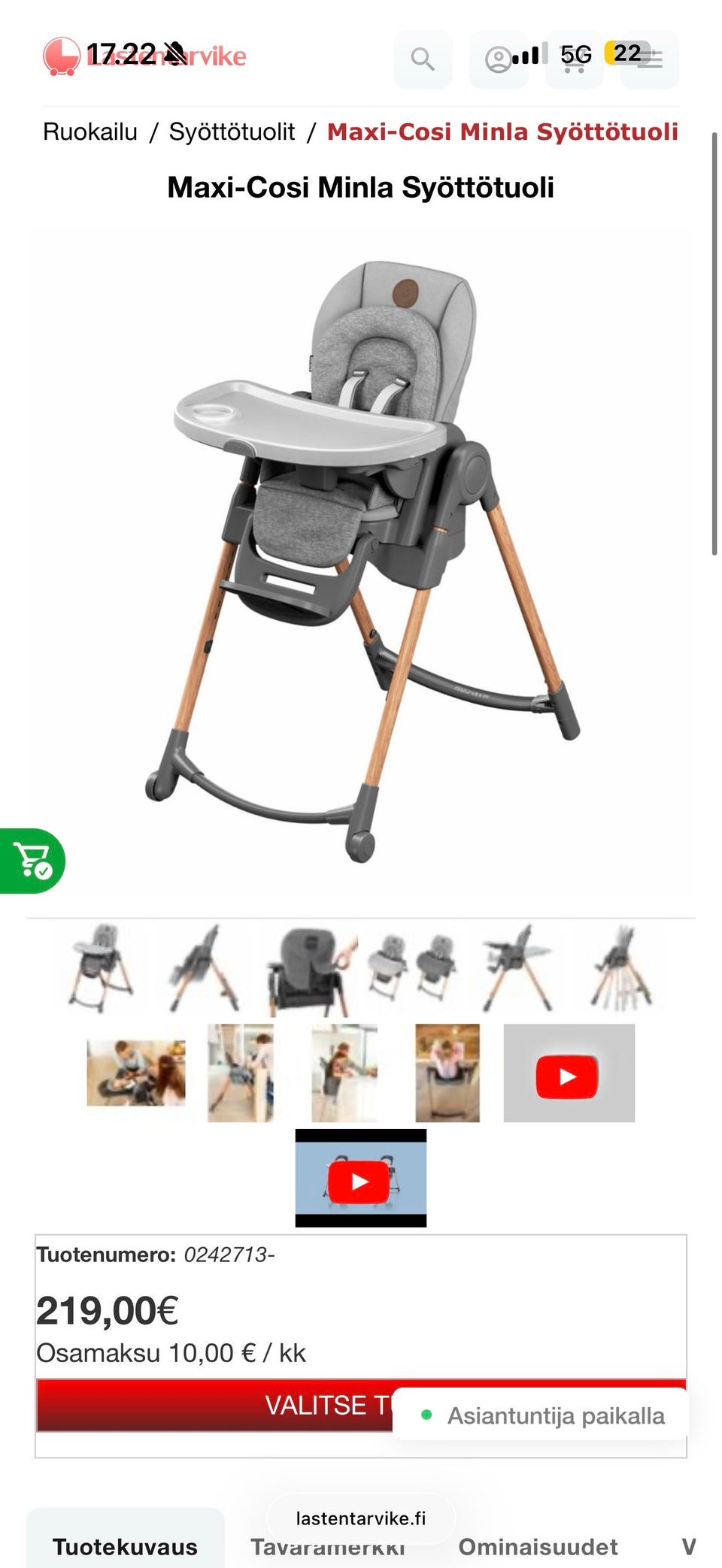Play the YouTube video with blue background

[361, 1179]
